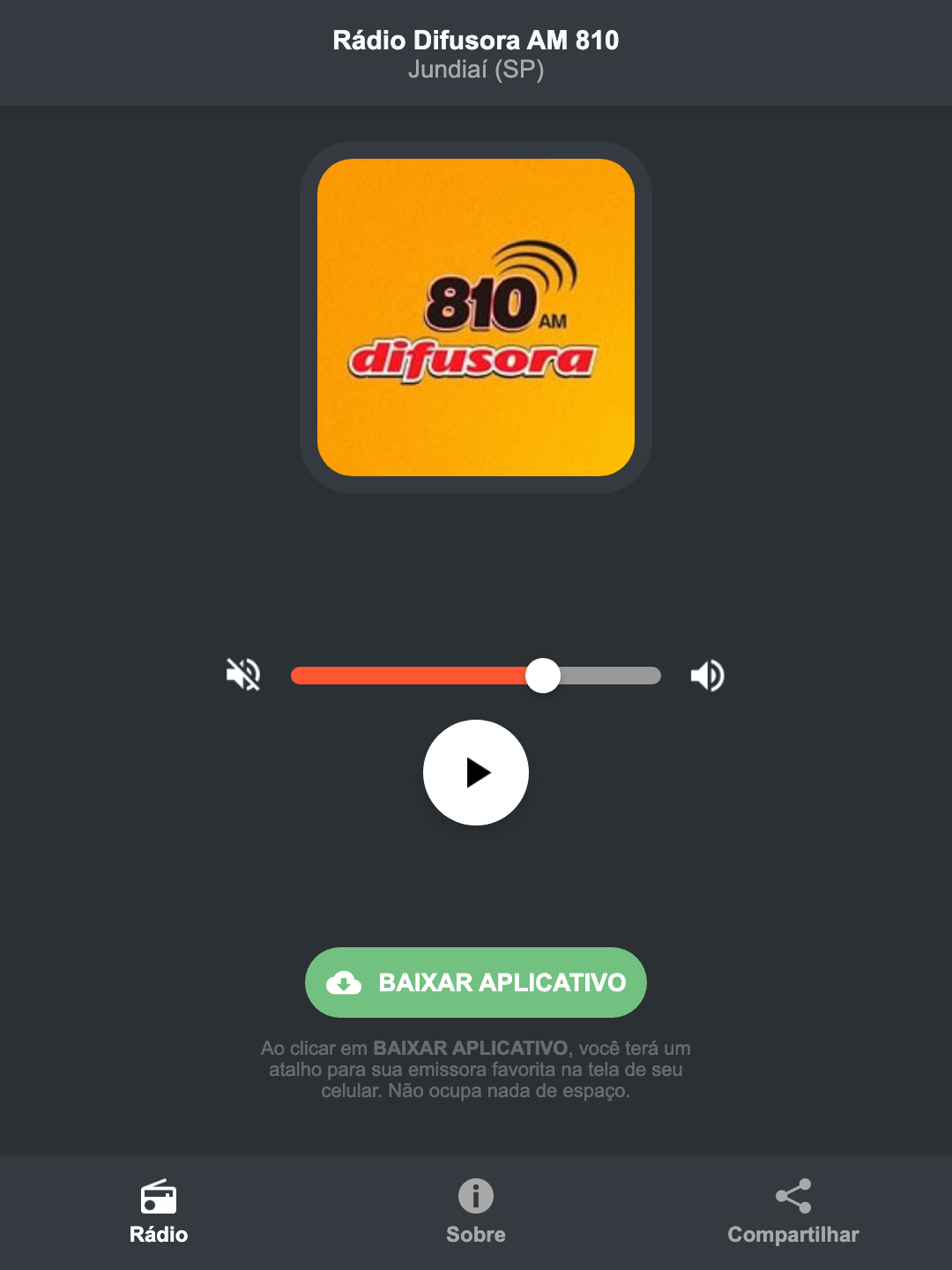Click the muted speaker icon left of the slider
The image size is (952, 1270).
pos(242,675)
